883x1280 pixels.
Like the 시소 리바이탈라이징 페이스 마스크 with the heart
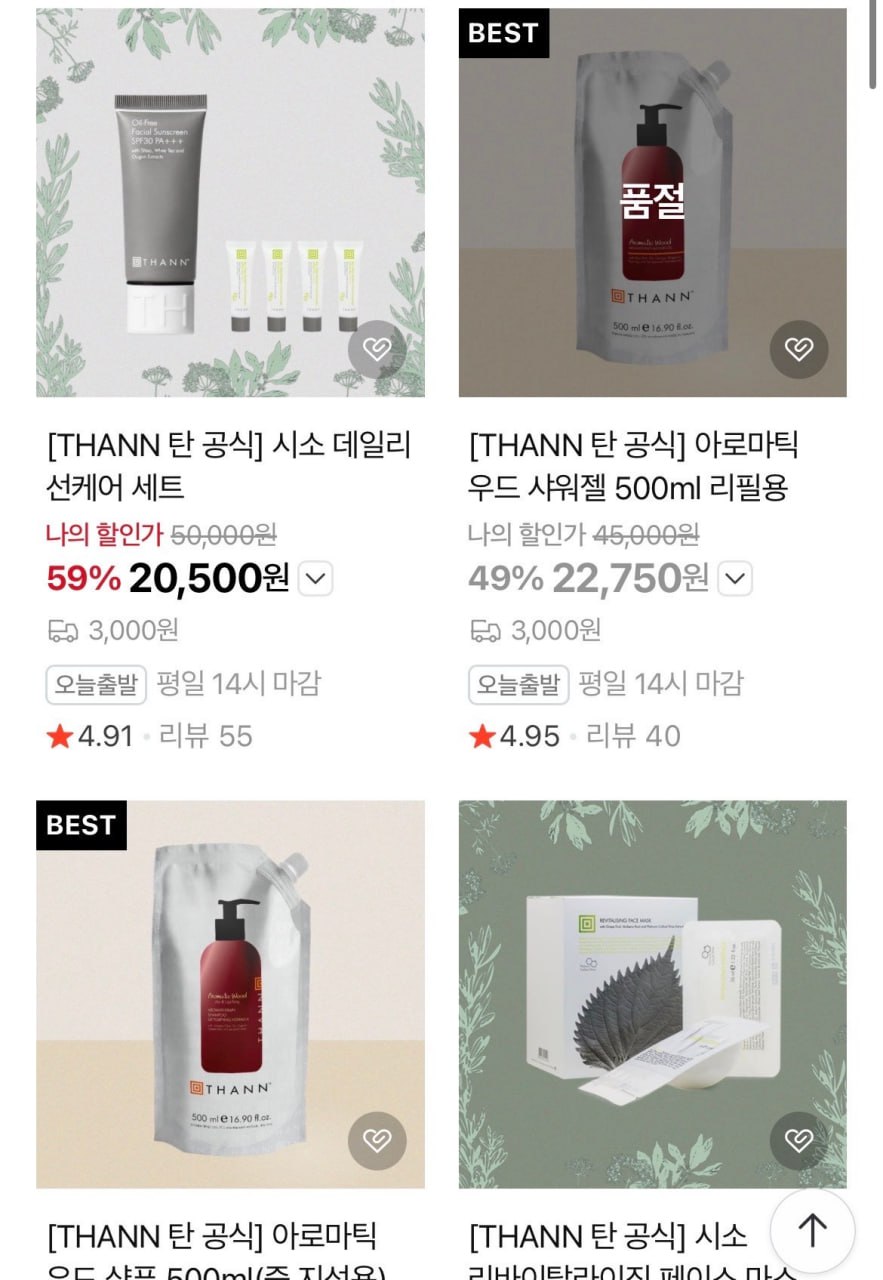(x=799, y=1141)
